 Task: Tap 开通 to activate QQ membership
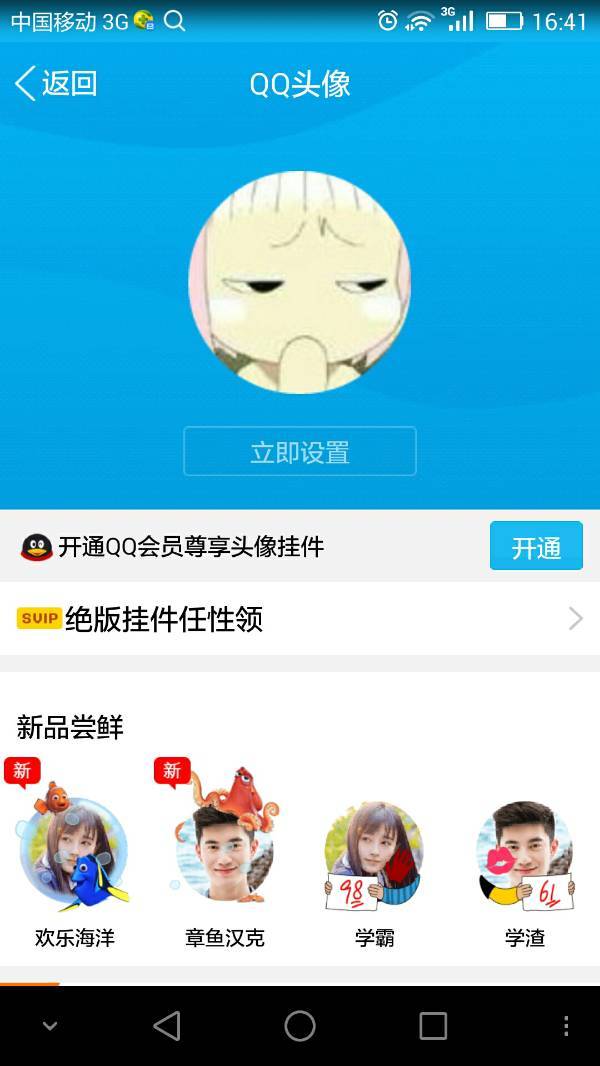pos(536,547)
